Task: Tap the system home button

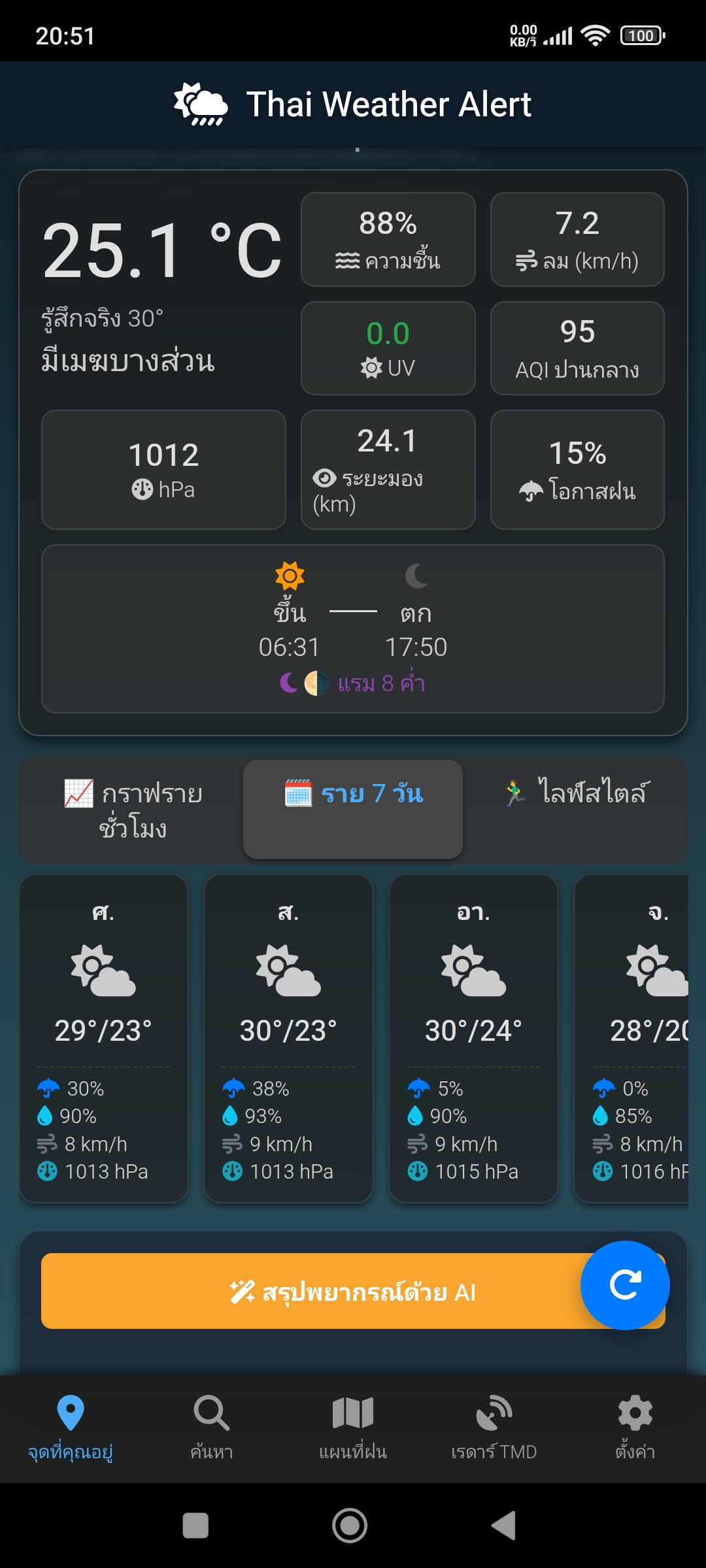Action: pyautogui.click(x=350, y=1526)
